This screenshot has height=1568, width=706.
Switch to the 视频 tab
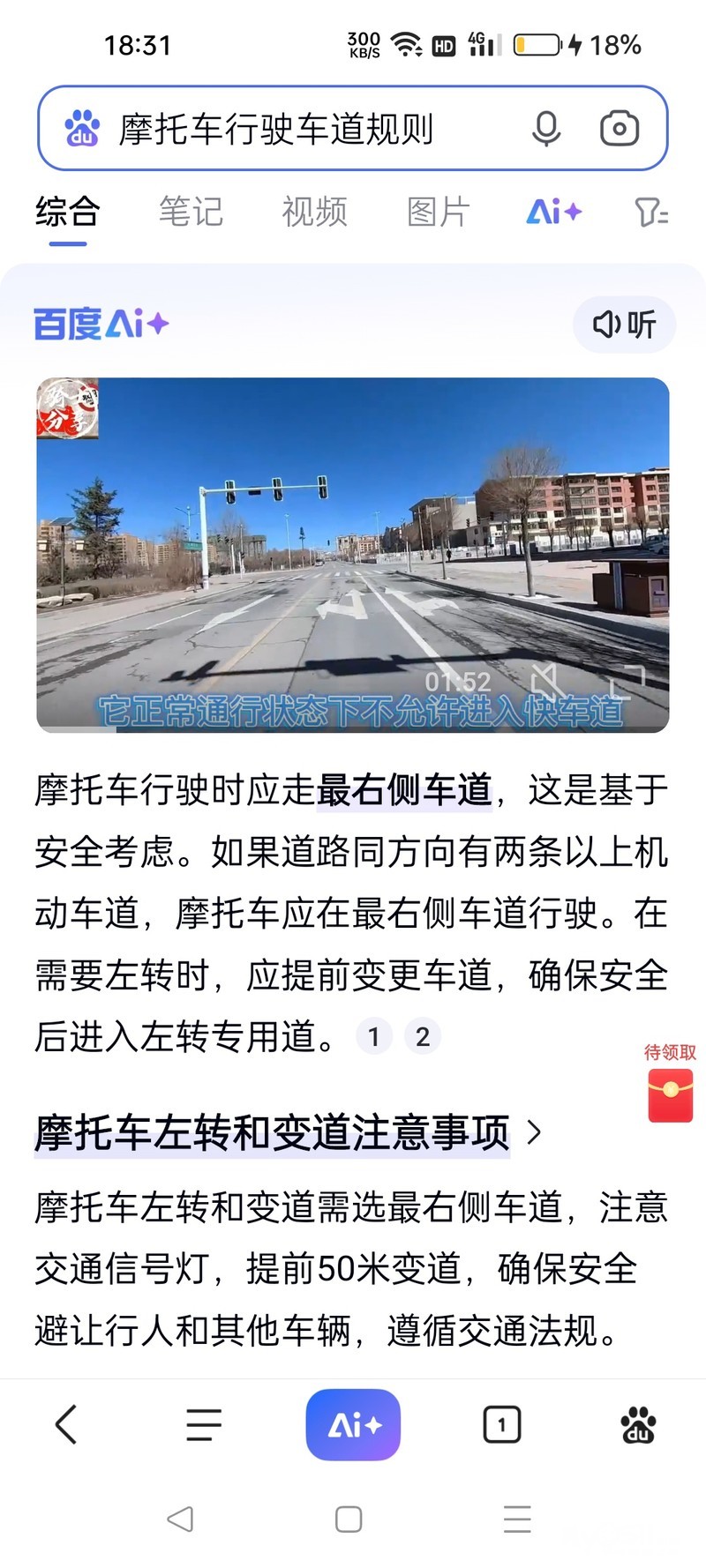(315, 212)
